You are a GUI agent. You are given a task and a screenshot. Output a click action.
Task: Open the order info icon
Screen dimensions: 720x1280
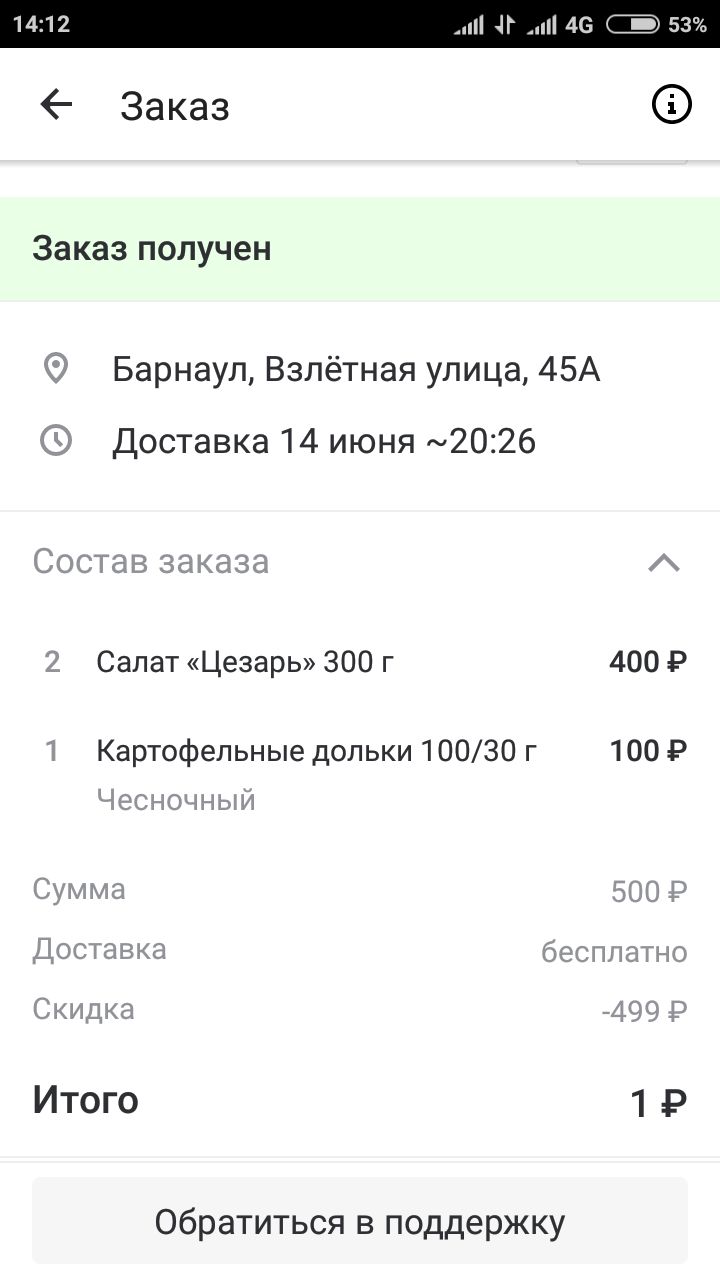click(671, 104)
